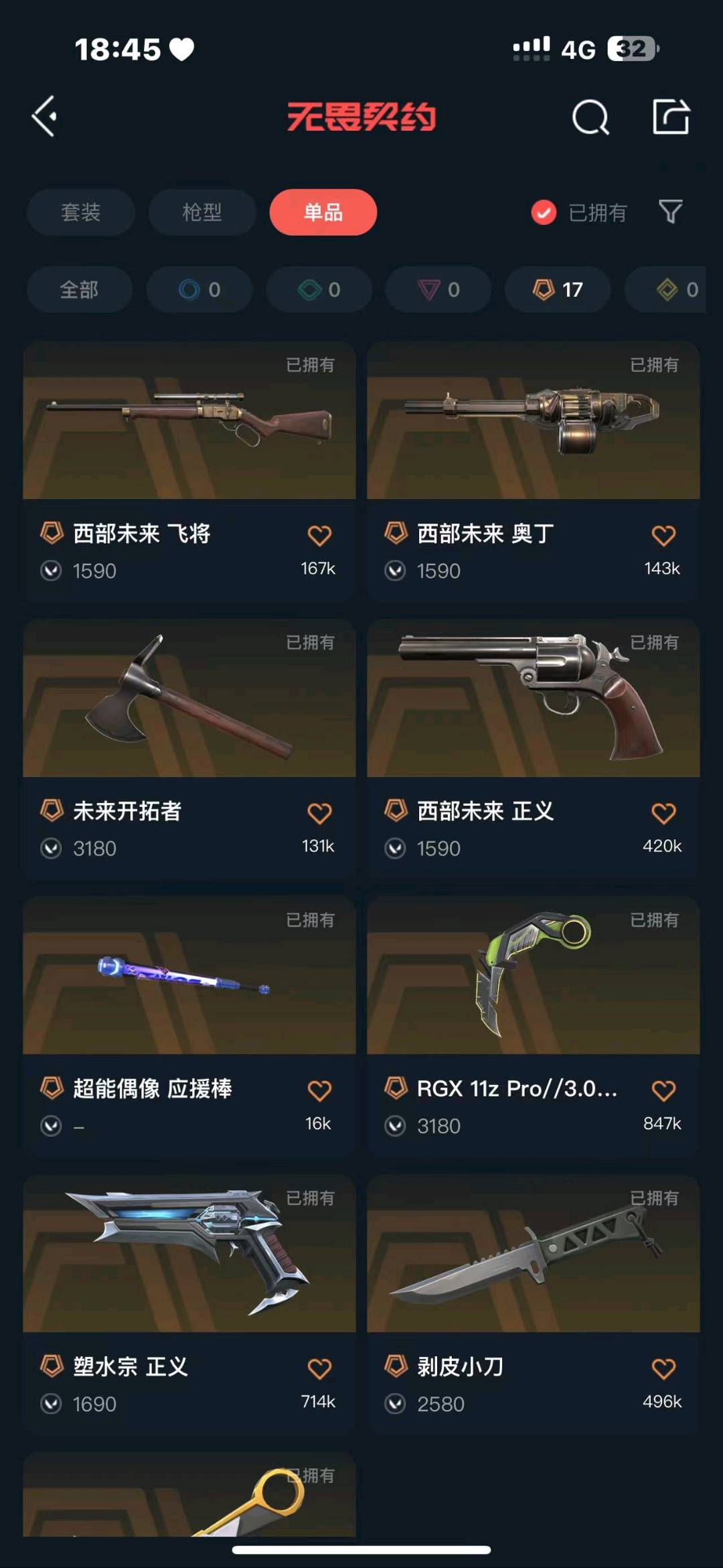Open the filter funnel icon
Screen dimensions: 723x1568
click(x=670, y=212)
